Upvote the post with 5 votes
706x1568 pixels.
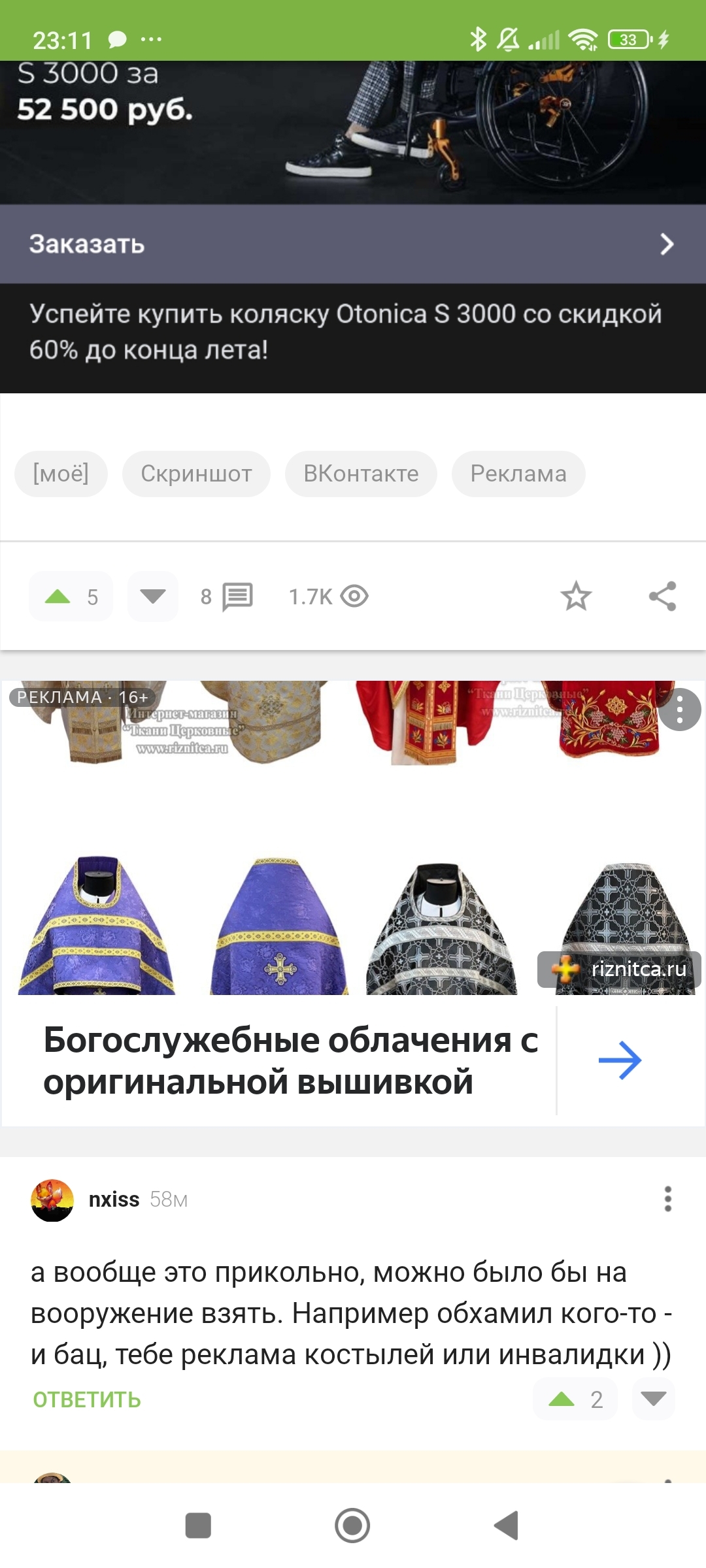coord(71,596)
